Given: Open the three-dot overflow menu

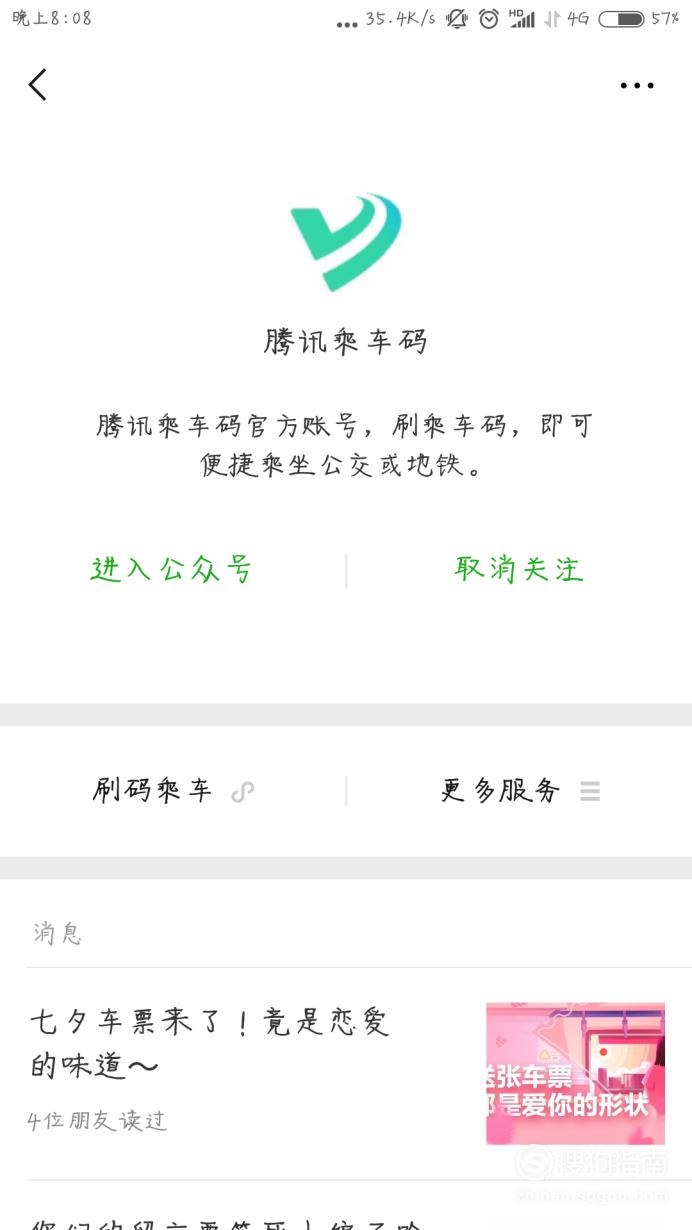Looking at the screenshot, I should point(637,85).
